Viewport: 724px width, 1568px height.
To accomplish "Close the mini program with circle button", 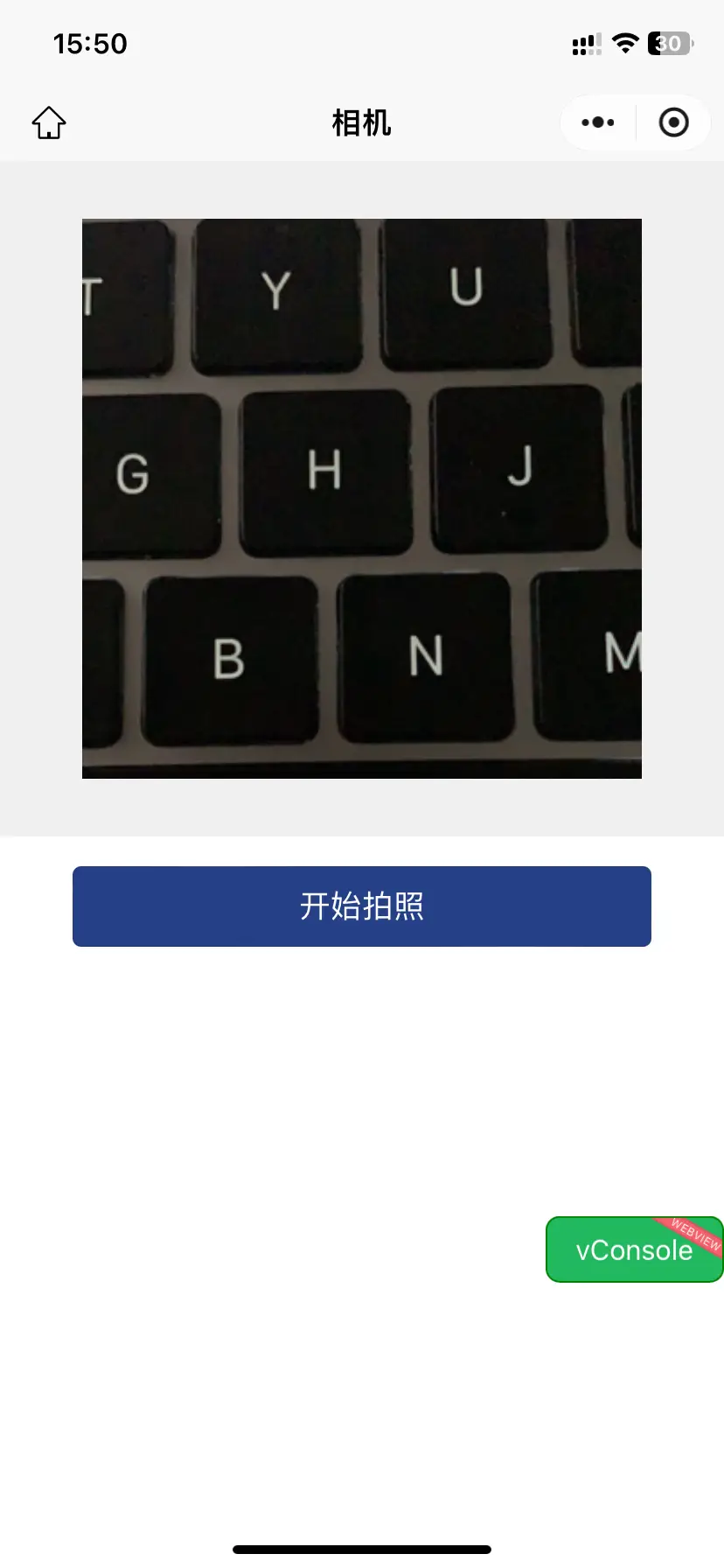I will 673,122.
